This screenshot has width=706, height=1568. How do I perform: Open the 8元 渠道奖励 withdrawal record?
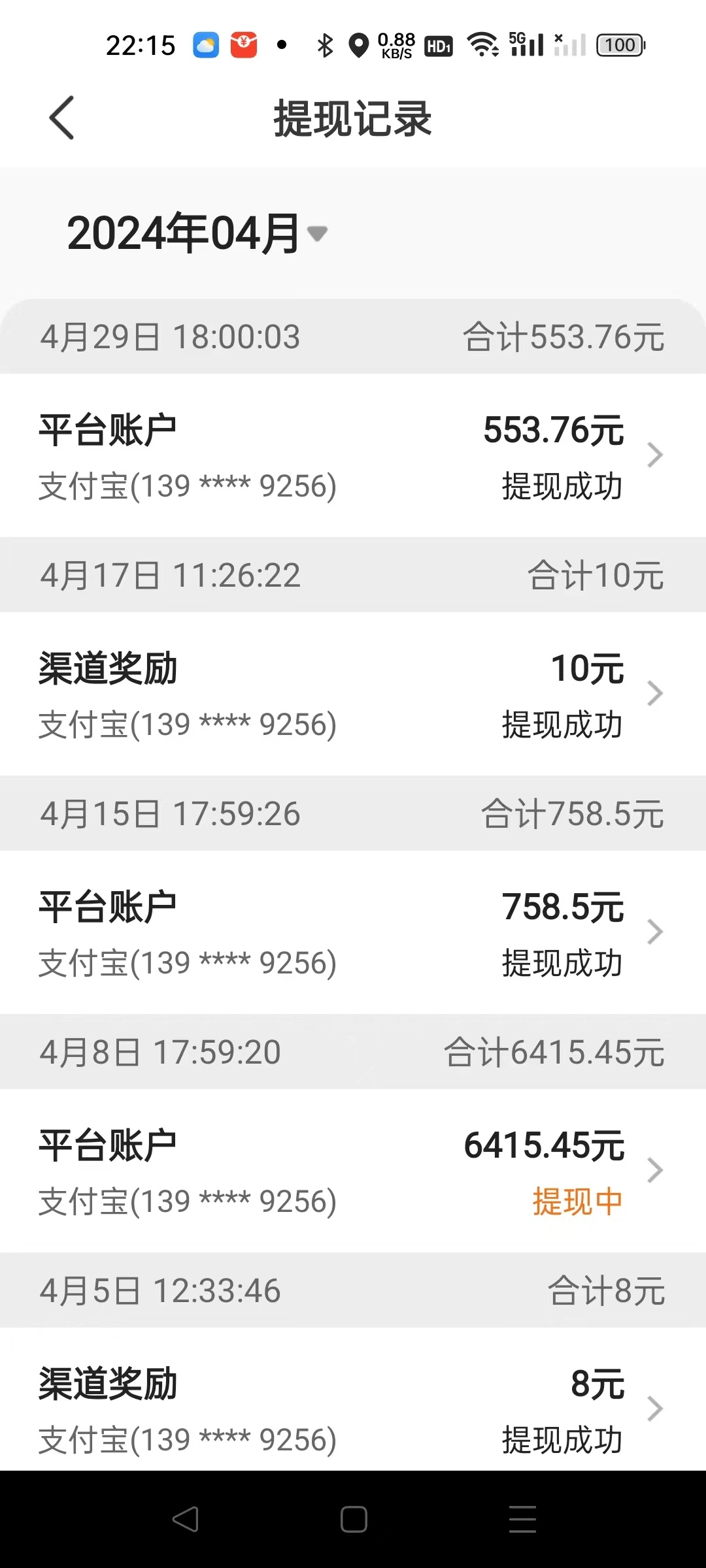pyautogui.click(x=353, y=1410)
